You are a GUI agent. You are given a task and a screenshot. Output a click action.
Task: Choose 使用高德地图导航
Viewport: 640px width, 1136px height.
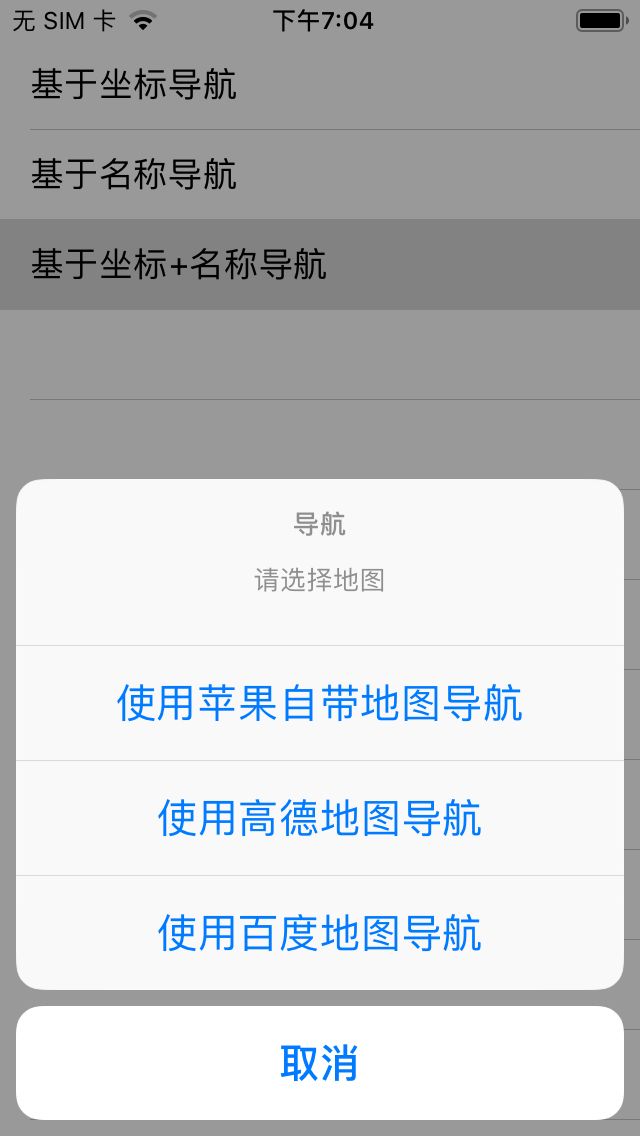pos(320,818)
